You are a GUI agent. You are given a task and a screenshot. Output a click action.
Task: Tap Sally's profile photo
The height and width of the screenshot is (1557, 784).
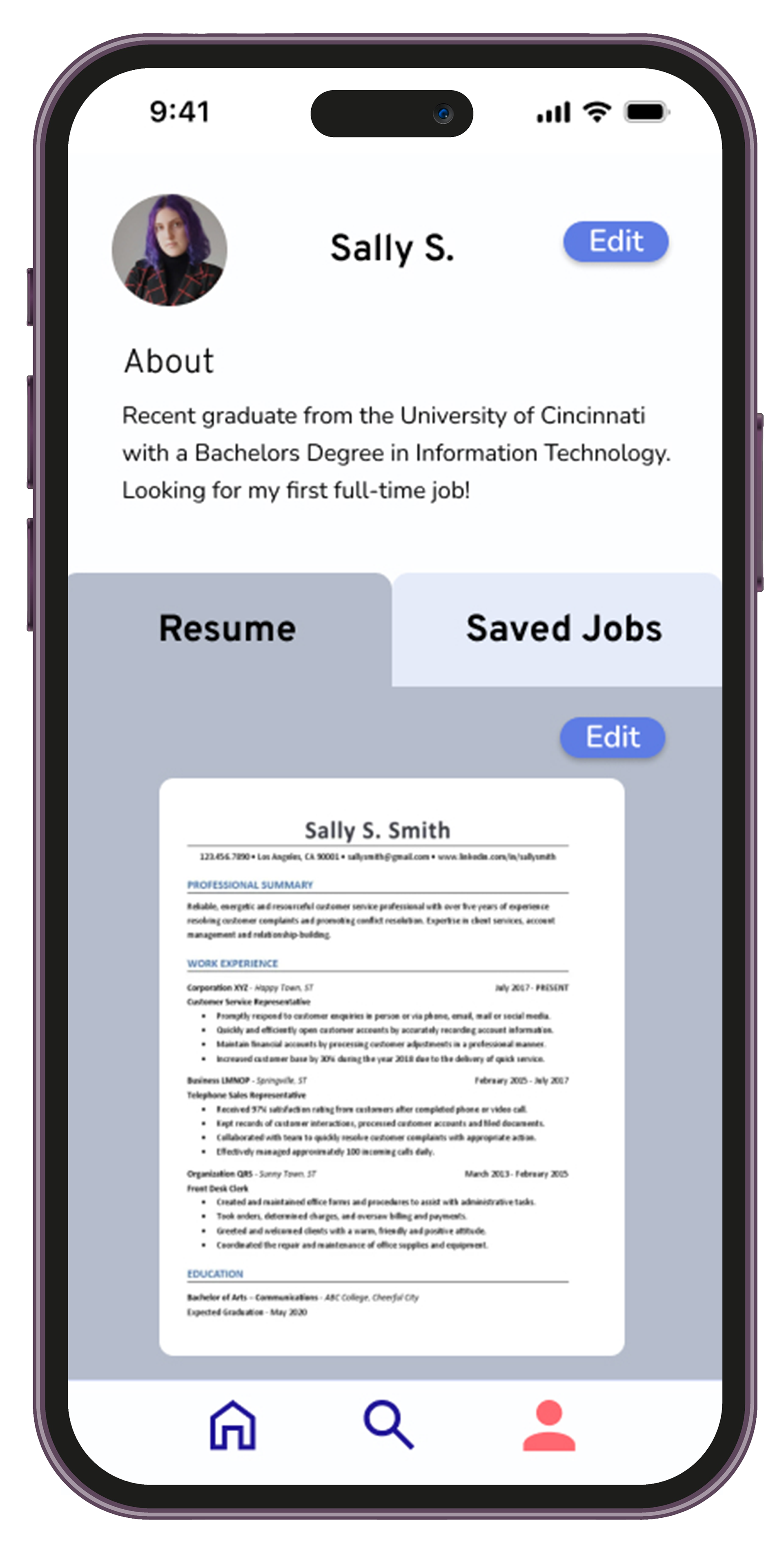[169, 249]
